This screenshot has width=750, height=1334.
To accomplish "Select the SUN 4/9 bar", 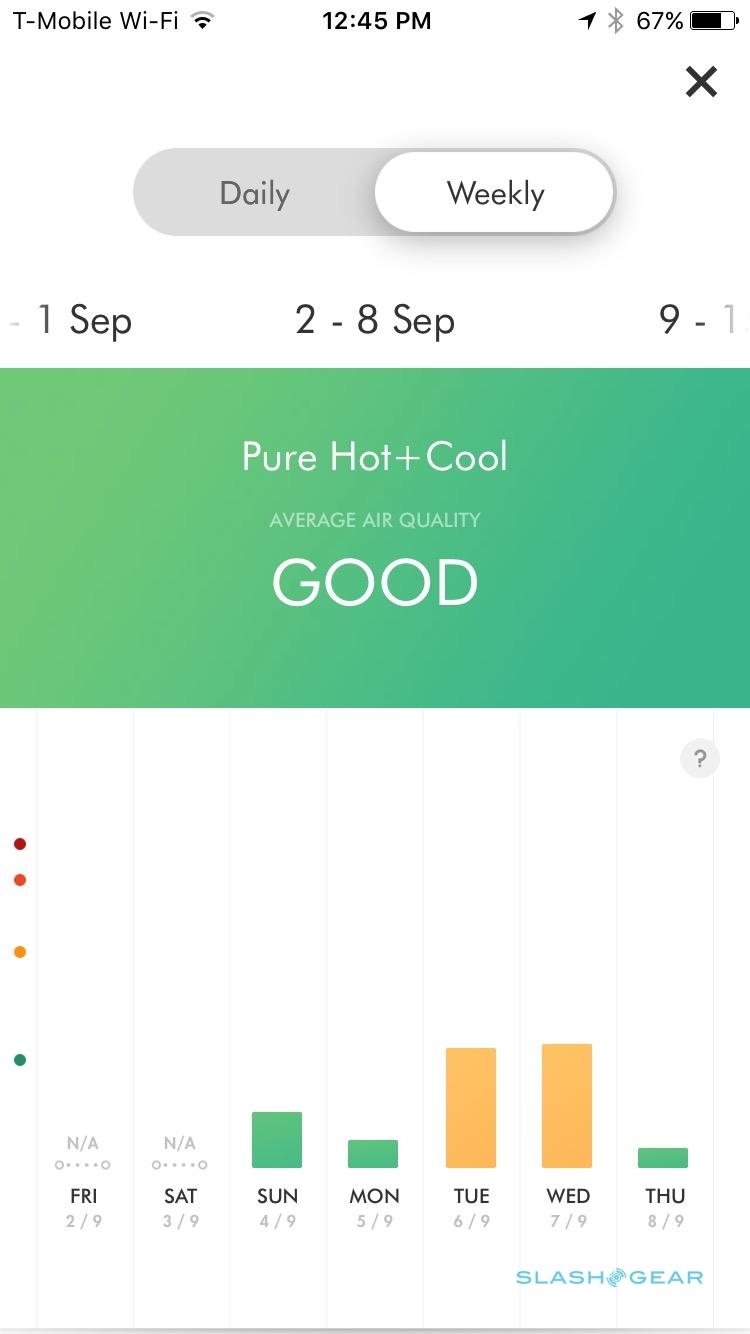I will (277, 1140).
